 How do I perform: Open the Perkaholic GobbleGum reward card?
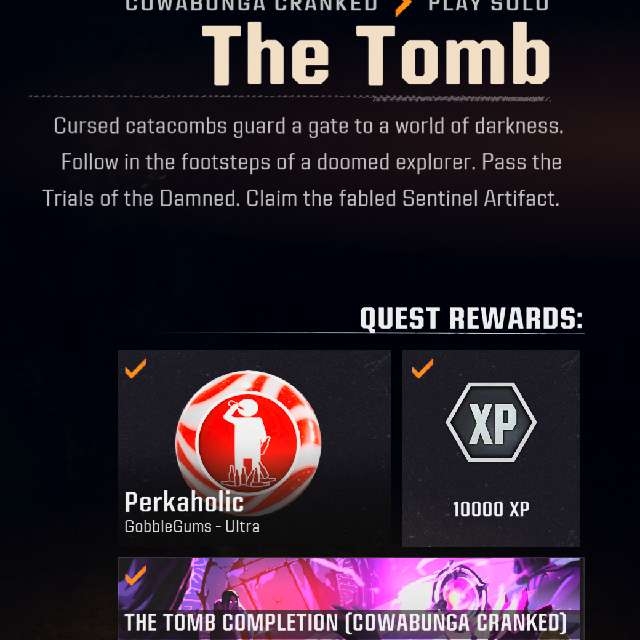pos(254,448)
